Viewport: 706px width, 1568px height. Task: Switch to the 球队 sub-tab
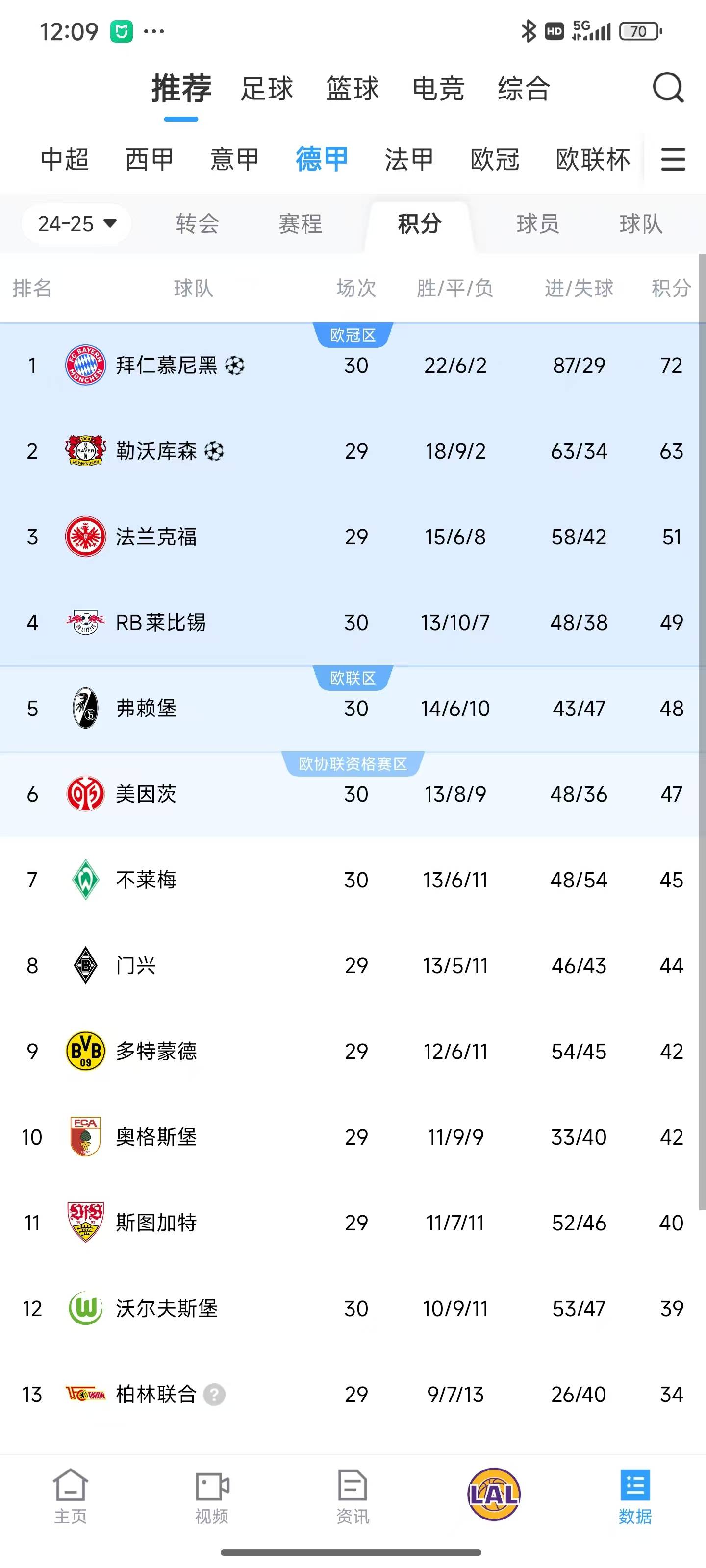coord(640,224)
